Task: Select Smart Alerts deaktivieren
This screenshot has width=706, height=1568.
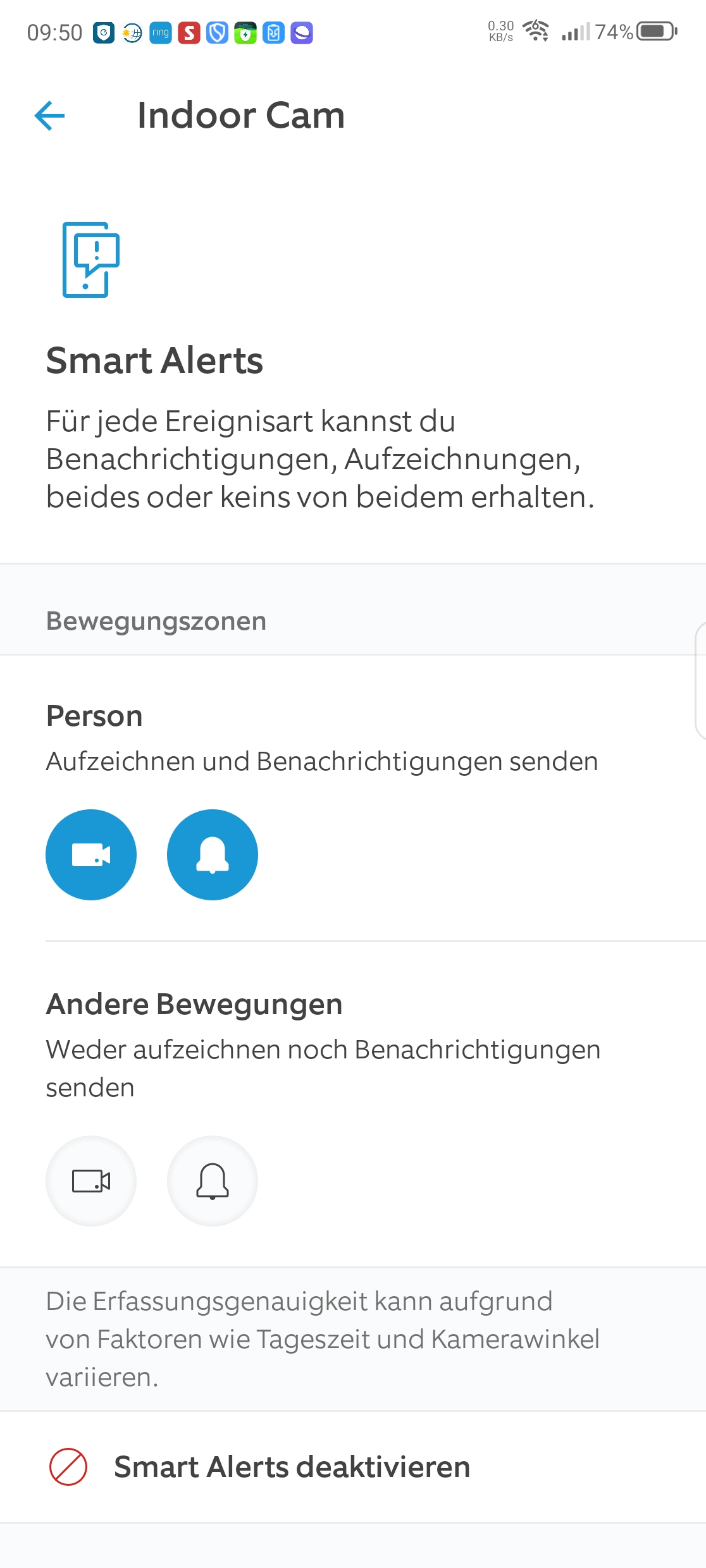Action: 291,1467
